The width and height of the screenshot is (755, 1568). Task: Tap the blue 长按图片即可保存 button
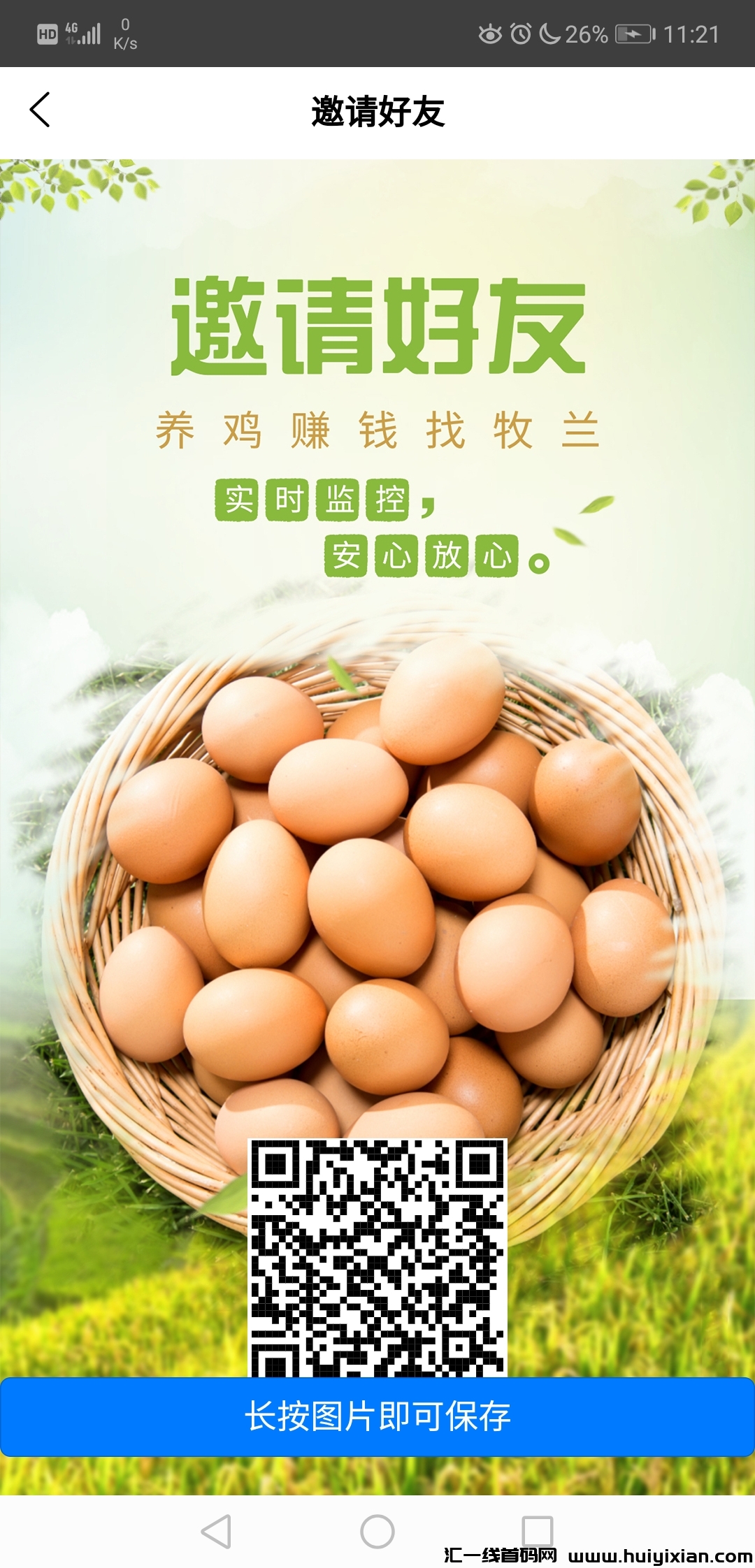pyautogui.click(x=377, y=1416)
